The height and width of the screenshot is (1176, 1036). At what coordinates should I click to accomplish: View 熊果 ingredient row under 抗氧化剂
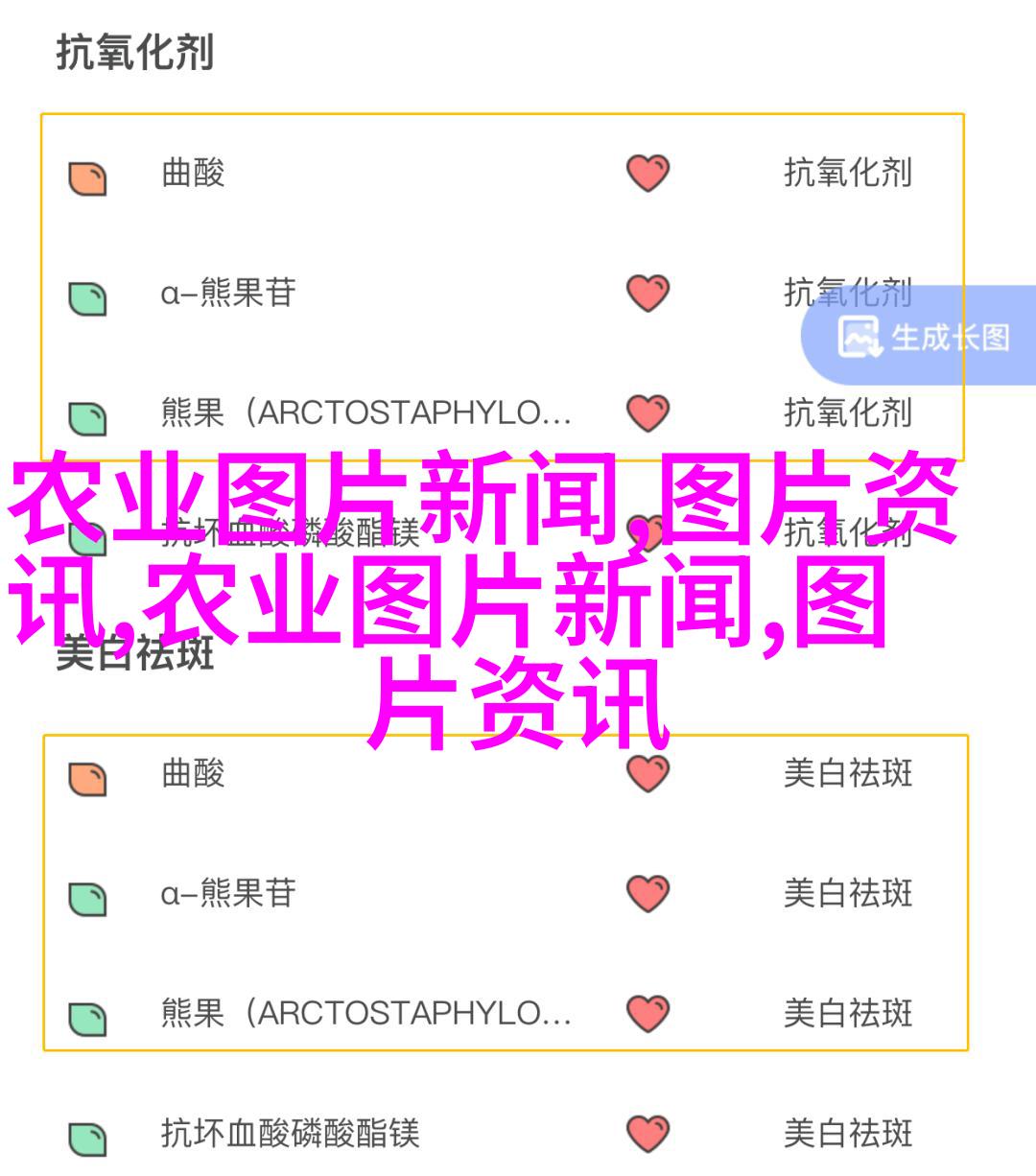(365, 413)
